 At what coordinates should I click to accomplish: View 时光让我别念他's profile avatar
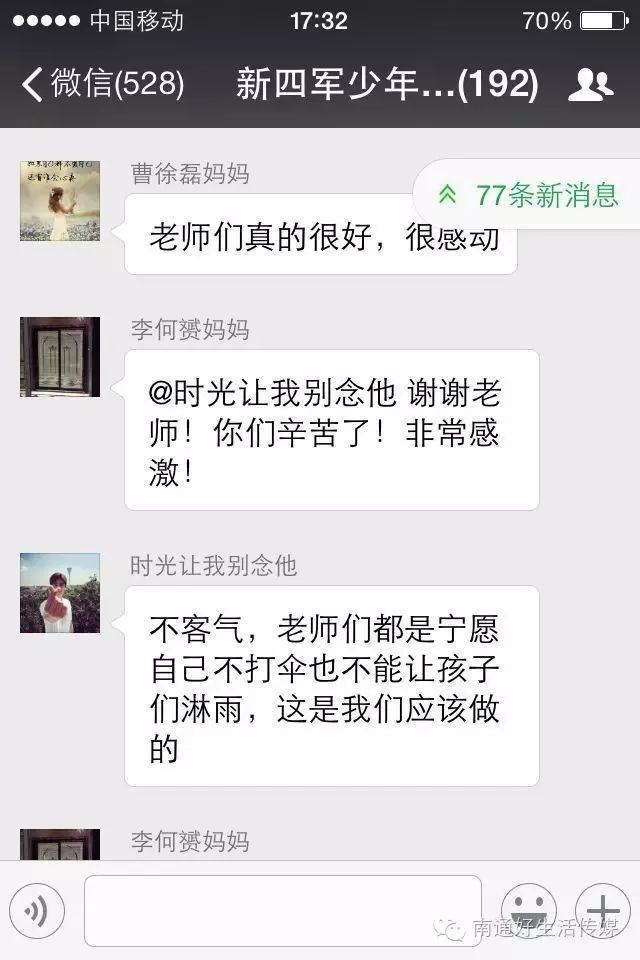tap(60, 593)
